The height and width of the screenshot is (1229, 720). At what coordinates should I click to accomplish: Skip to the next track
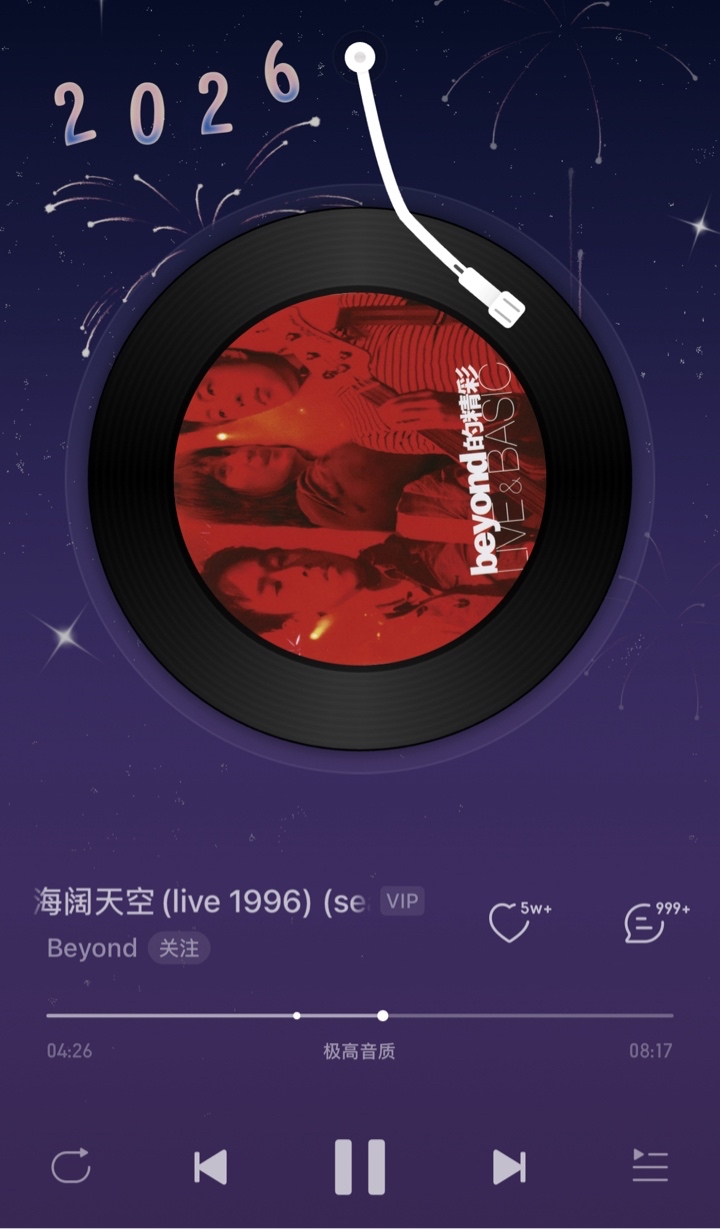(x=509, y=1167)
